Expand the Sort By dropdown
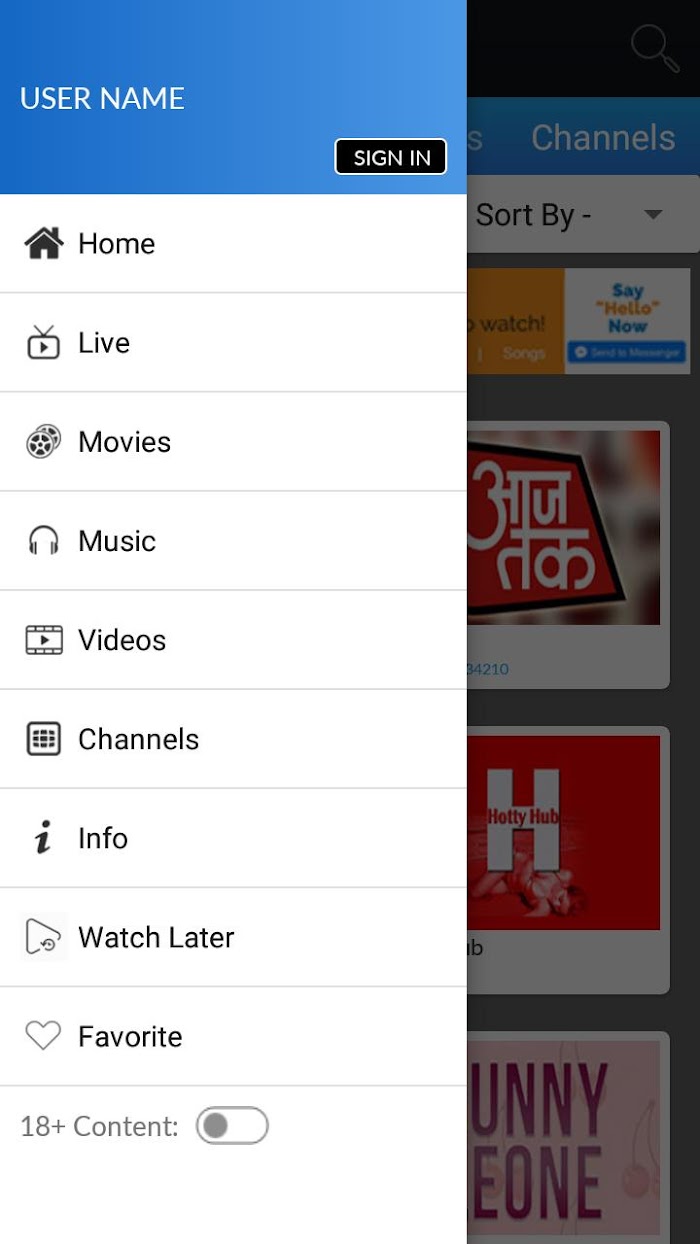The image size is (700, 1244). coord(583,215)
